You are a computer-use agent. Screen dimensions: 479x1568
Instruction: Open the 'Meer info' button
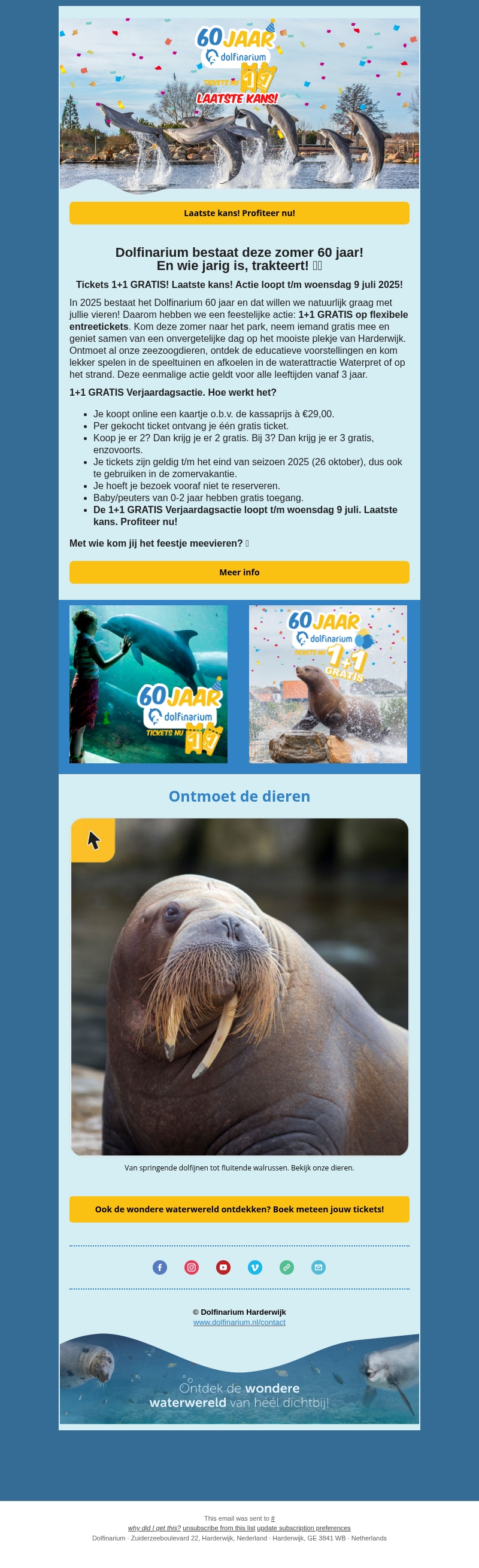(239, 572)
